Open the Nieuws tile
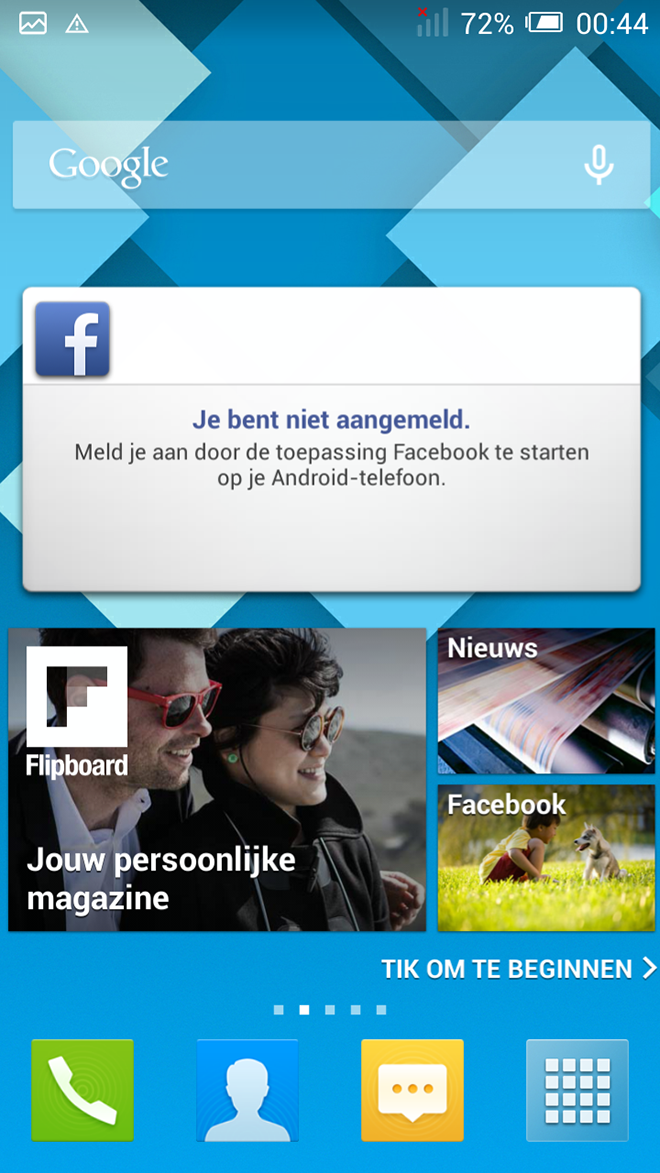 [x=546, y=701]
